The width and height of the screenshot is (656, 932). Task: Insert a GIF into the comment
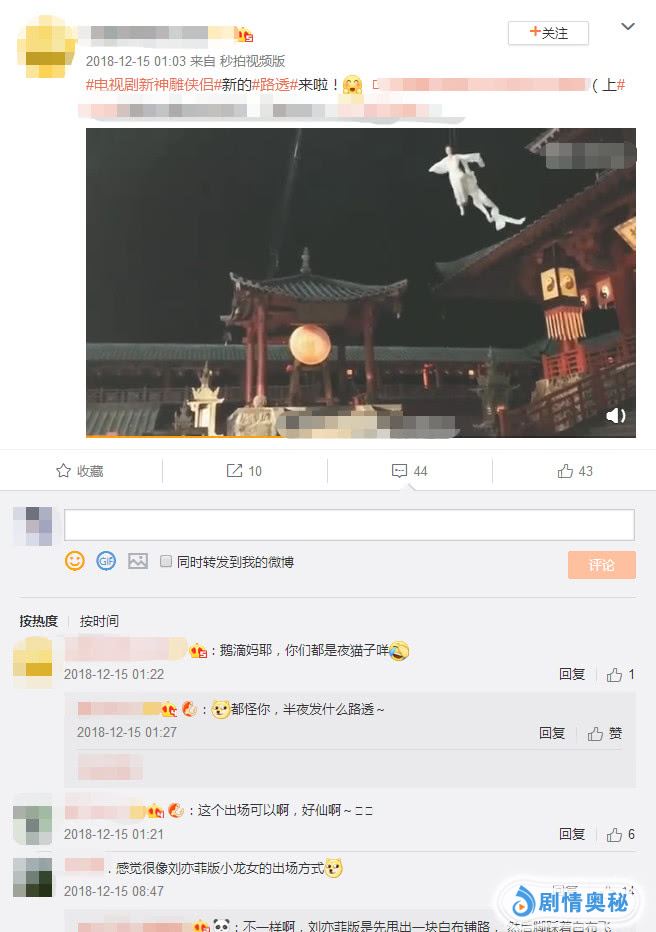click(106, 561)
